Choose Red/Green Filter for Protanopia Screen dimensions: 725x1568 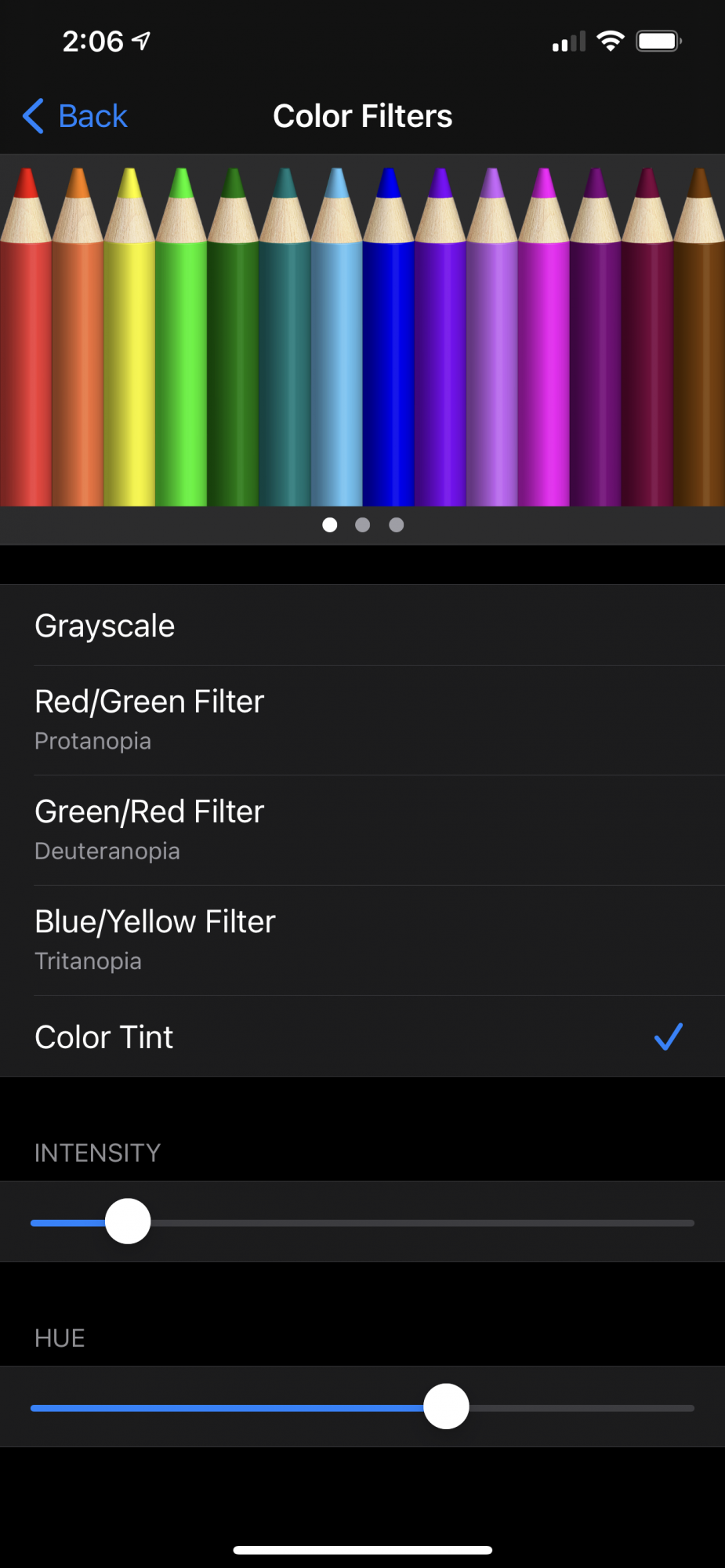(362, 720)
